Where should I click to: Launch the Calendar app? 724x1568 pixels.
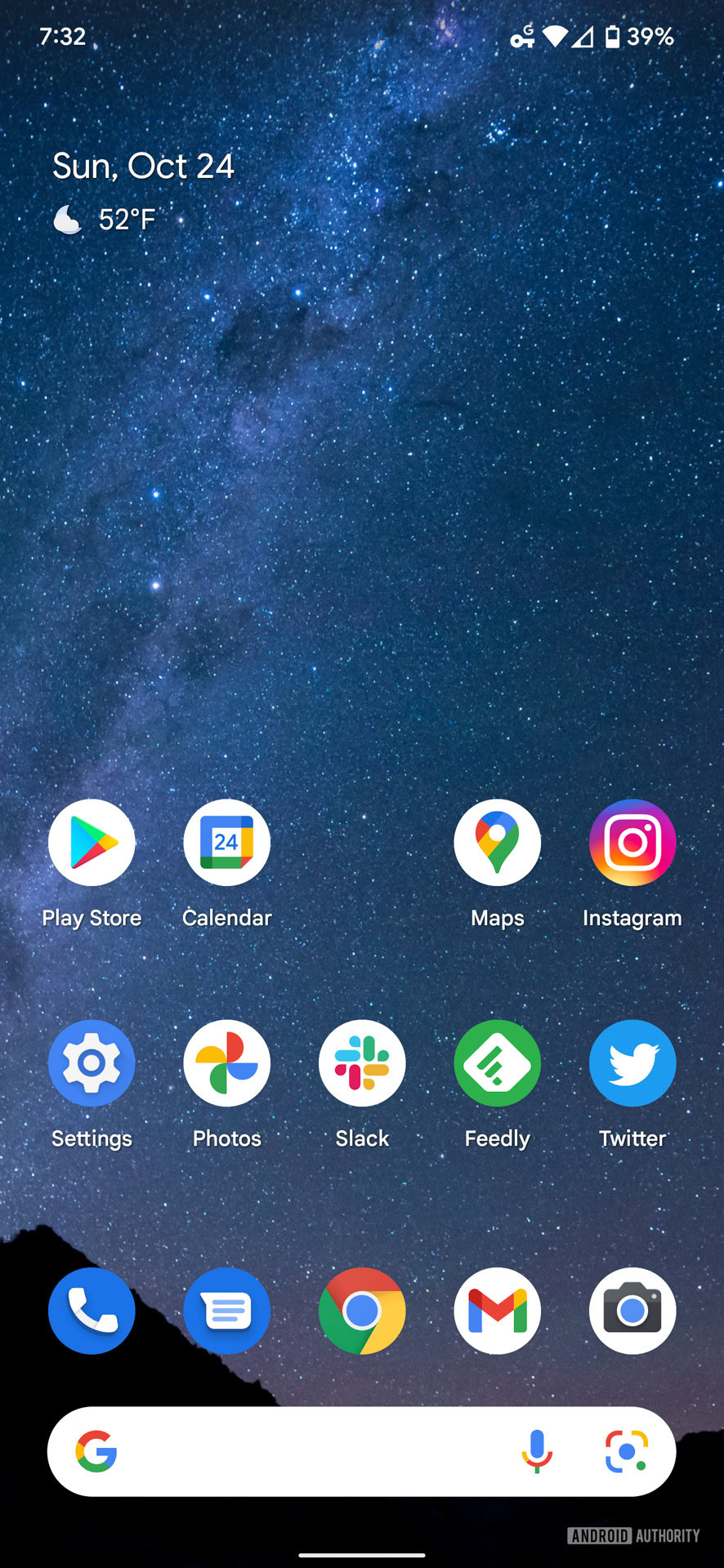pos(226,843)
